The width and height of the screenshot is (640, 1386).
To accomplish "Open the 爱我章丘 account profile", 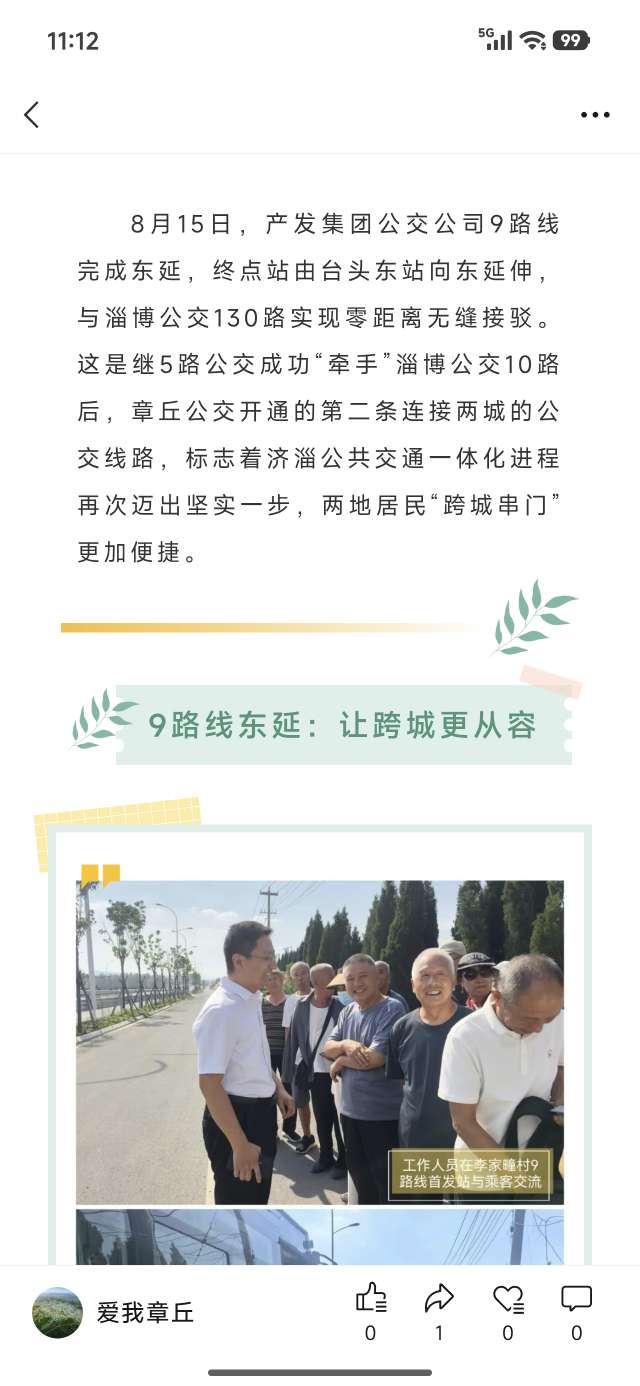I will [x=113, y=1312].
